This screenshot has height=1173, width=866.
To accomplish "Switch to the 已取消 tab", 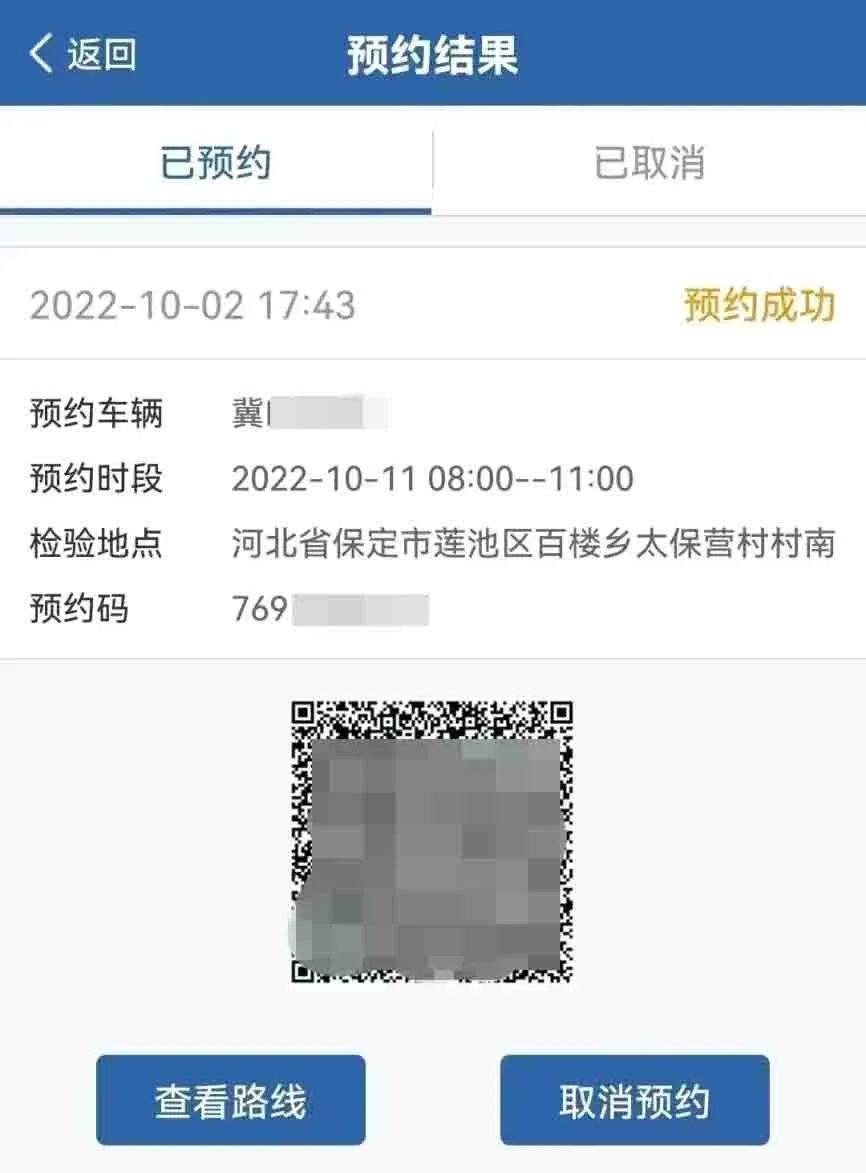I will 649,162.
